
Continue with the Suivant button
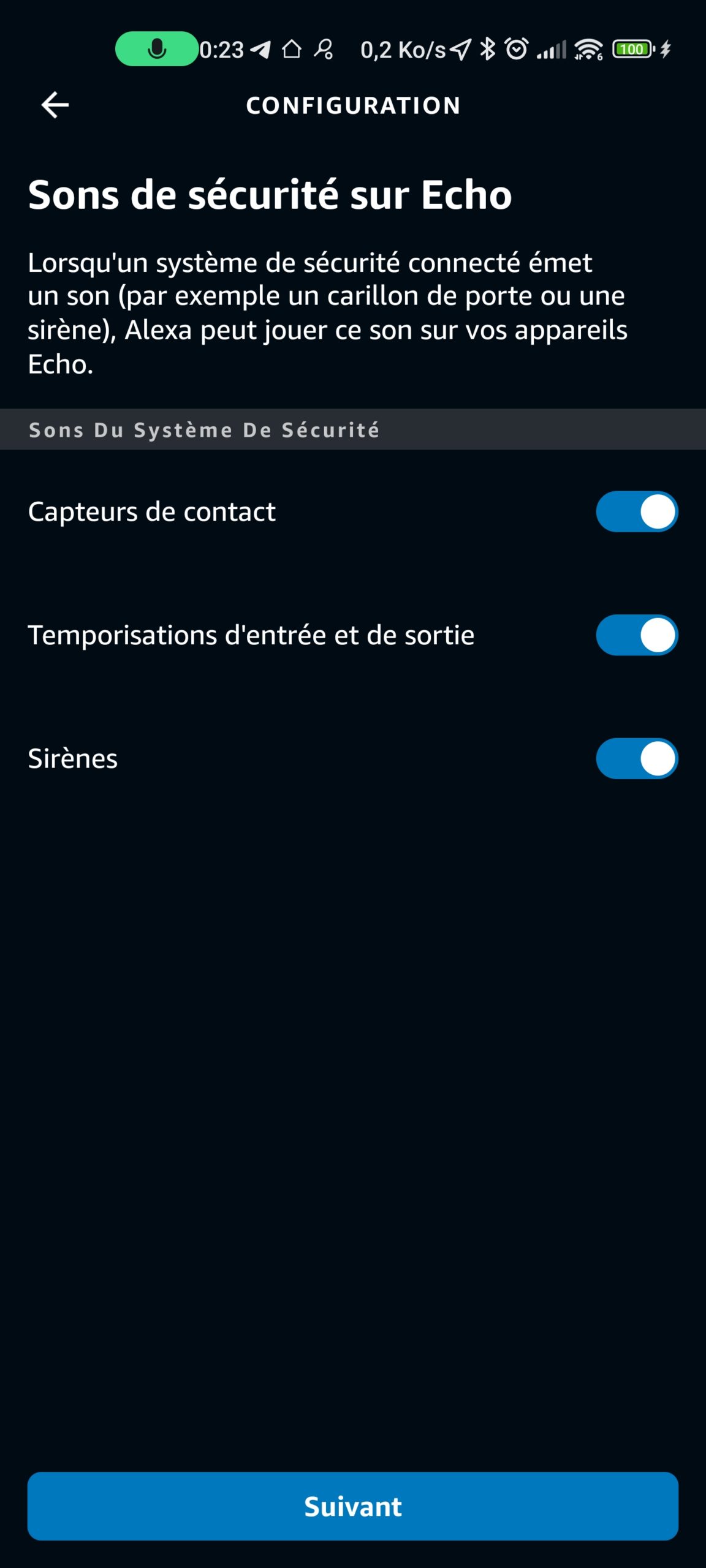(353, 1506)
